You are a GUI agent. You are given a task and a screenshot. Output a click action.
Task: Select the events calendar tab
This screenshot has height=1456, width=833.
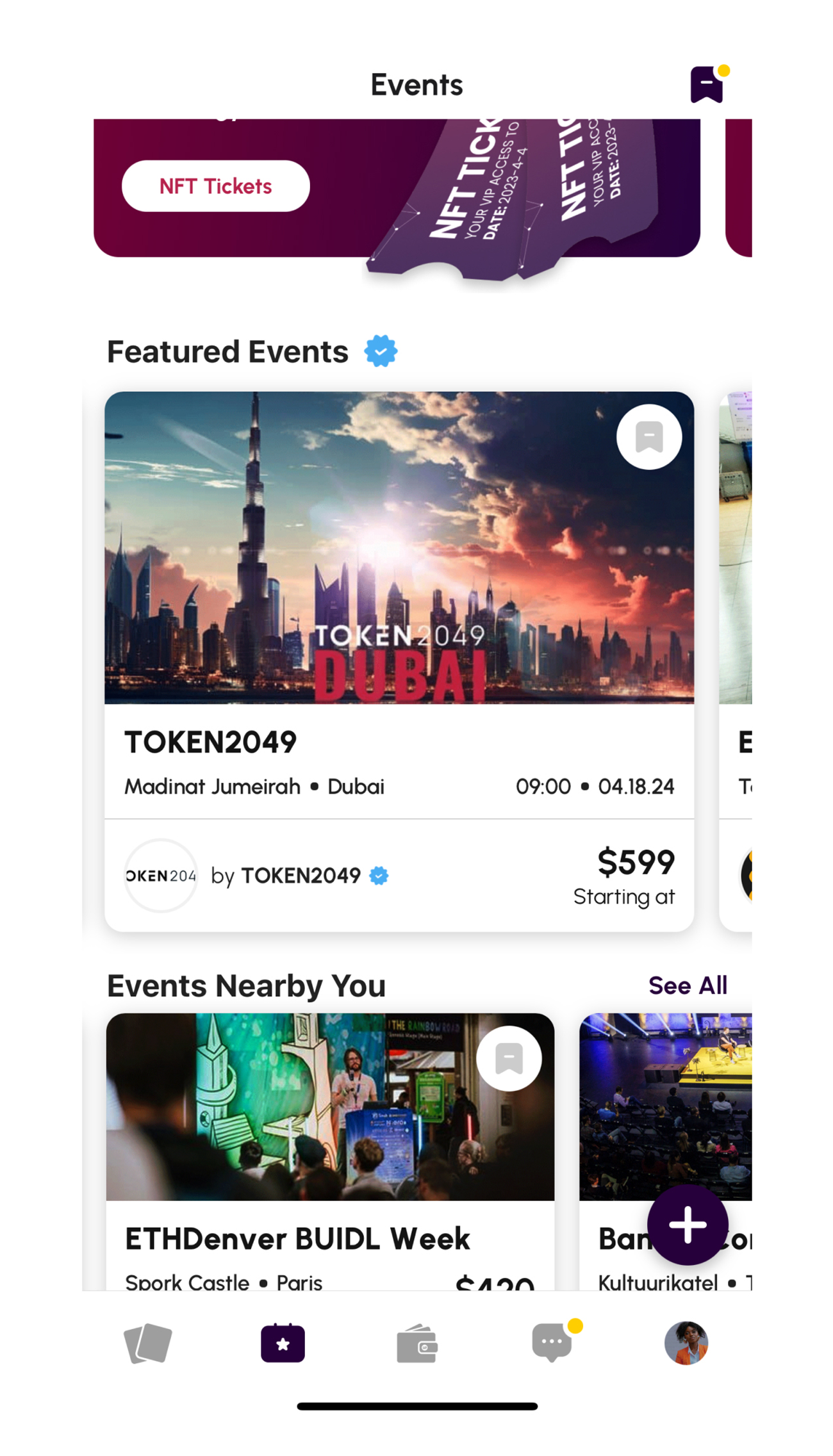[283, 1343]
